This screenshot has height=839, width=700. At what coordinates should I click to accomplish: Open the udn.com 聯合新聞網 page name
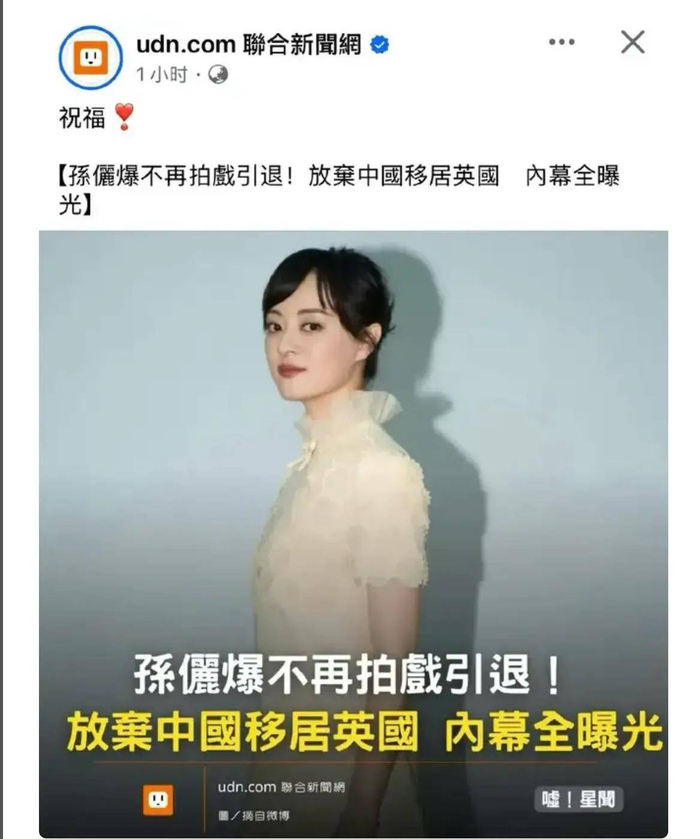click(250, 43)
